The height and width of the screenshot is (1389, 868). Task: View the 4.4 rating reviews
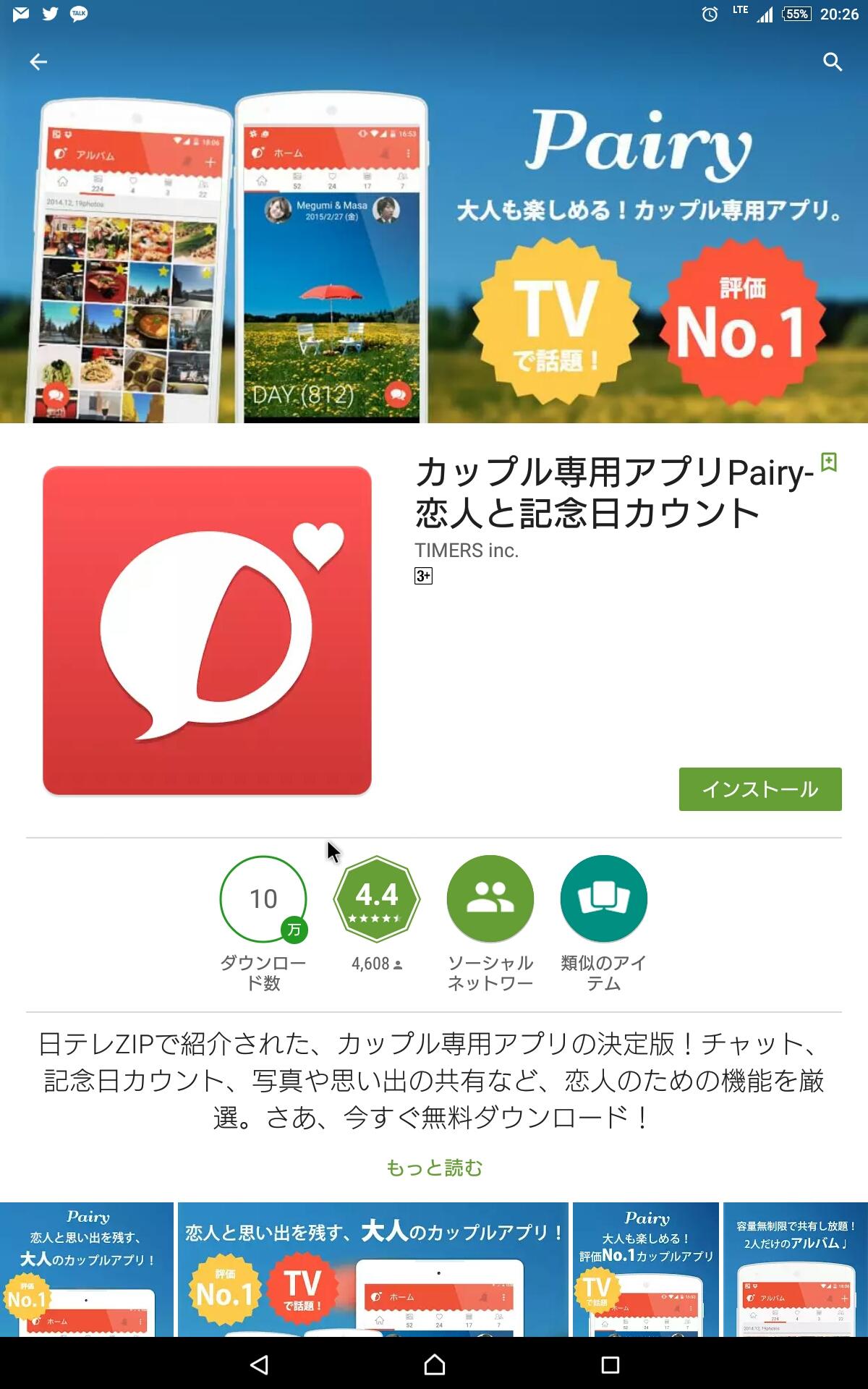tap(376, 899)
